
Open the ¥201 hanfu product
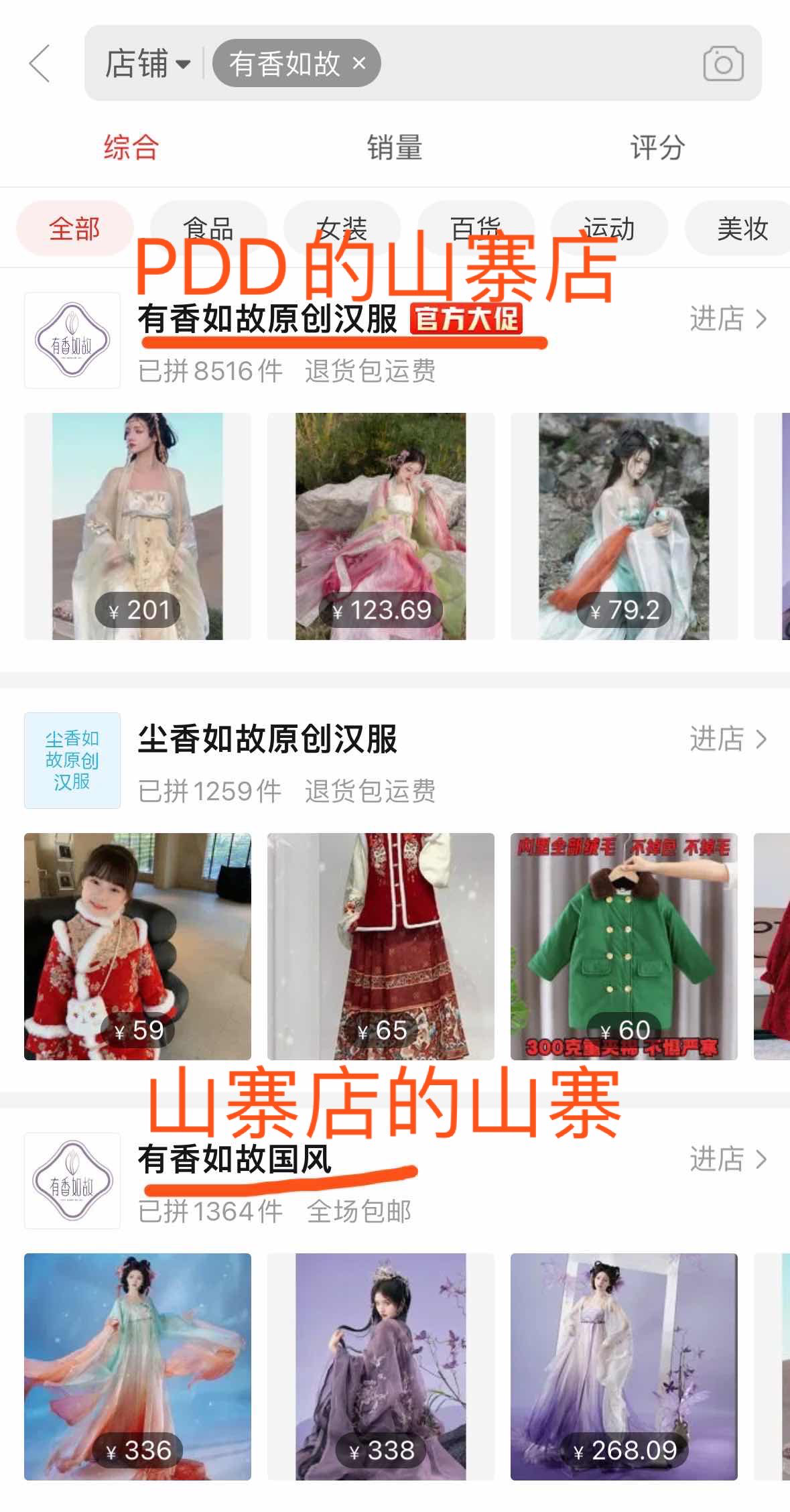tap(137, 526)
